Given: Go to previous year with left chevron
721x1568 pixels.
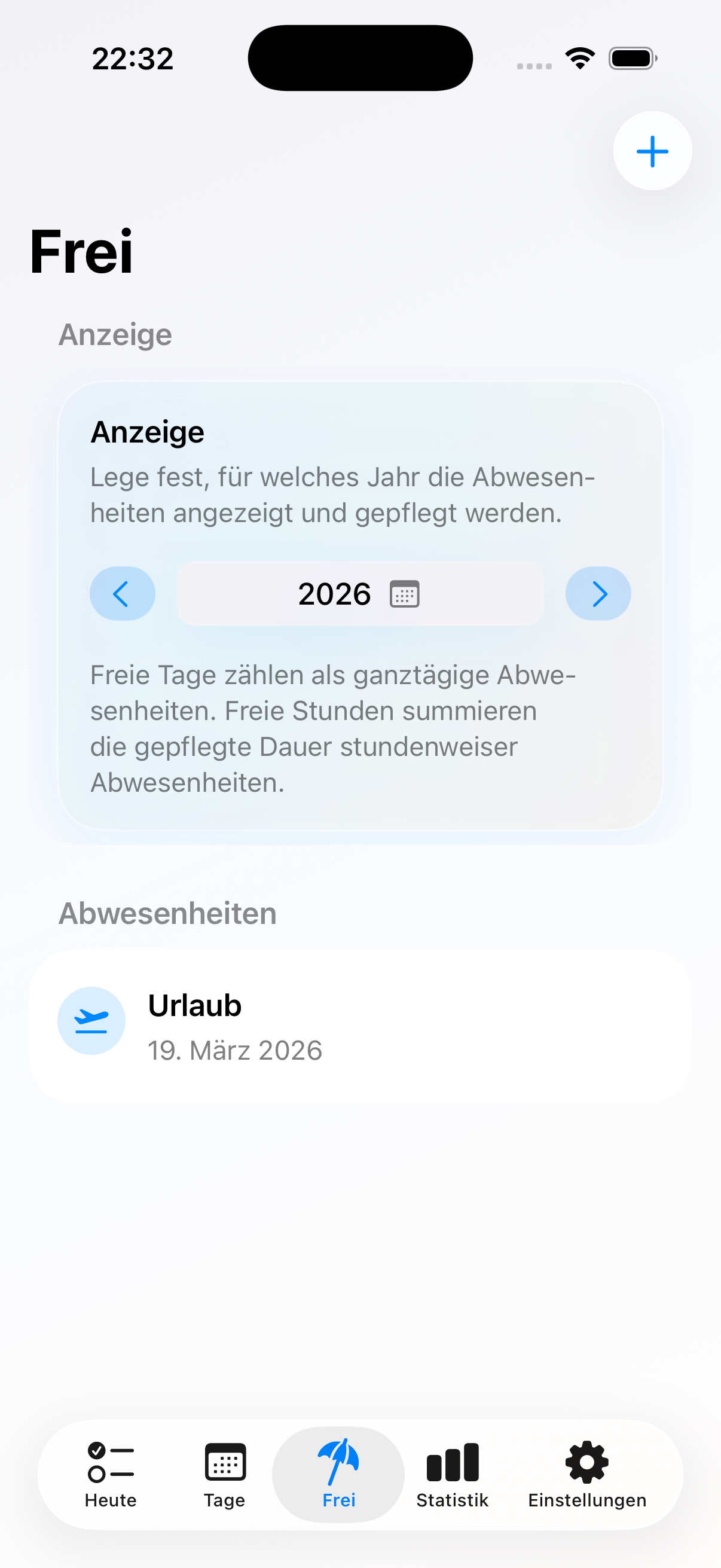Looking at the screenshot, I should click(123, 593).
